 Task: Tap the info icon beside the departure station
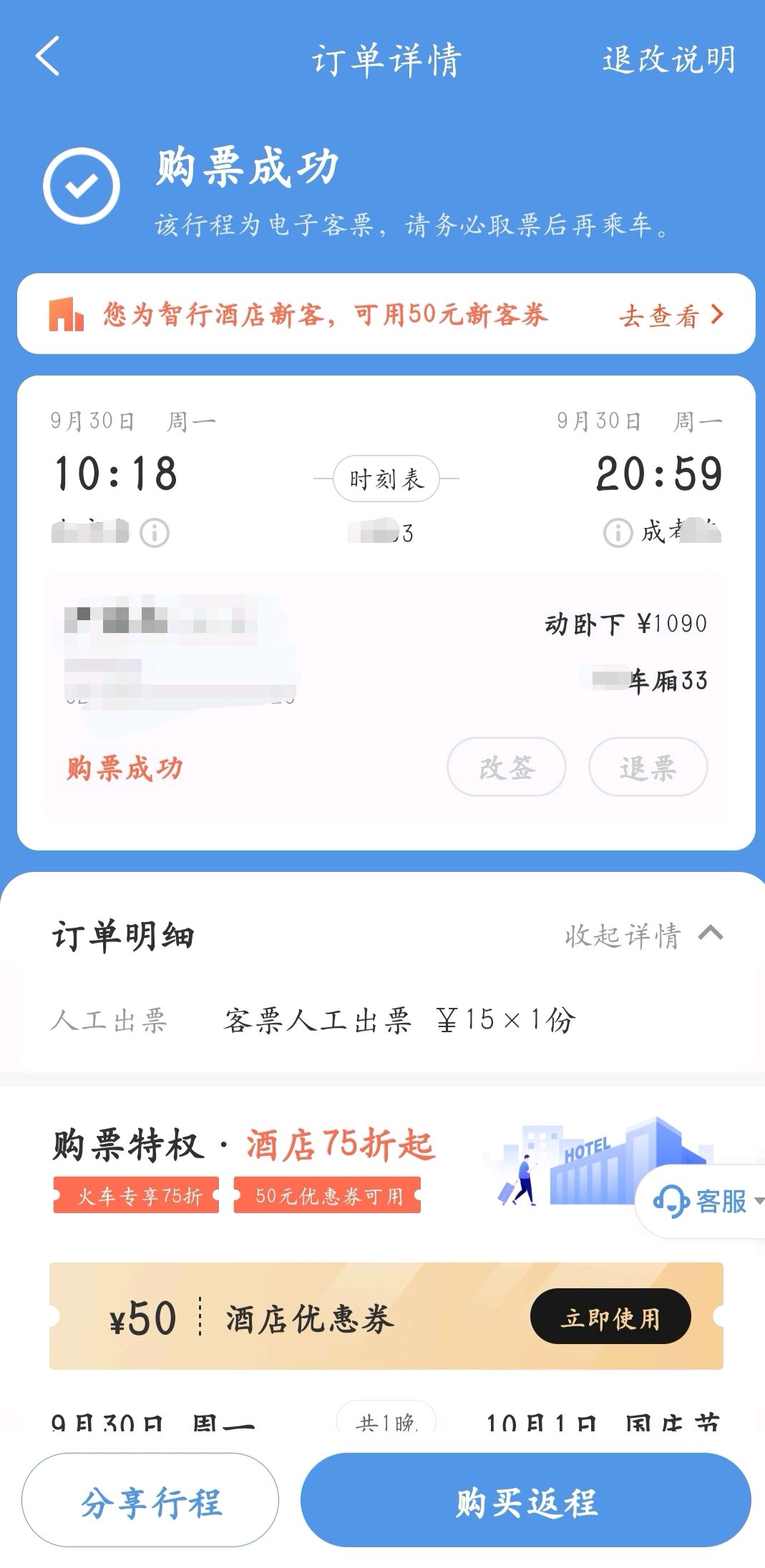coord(155,533)
